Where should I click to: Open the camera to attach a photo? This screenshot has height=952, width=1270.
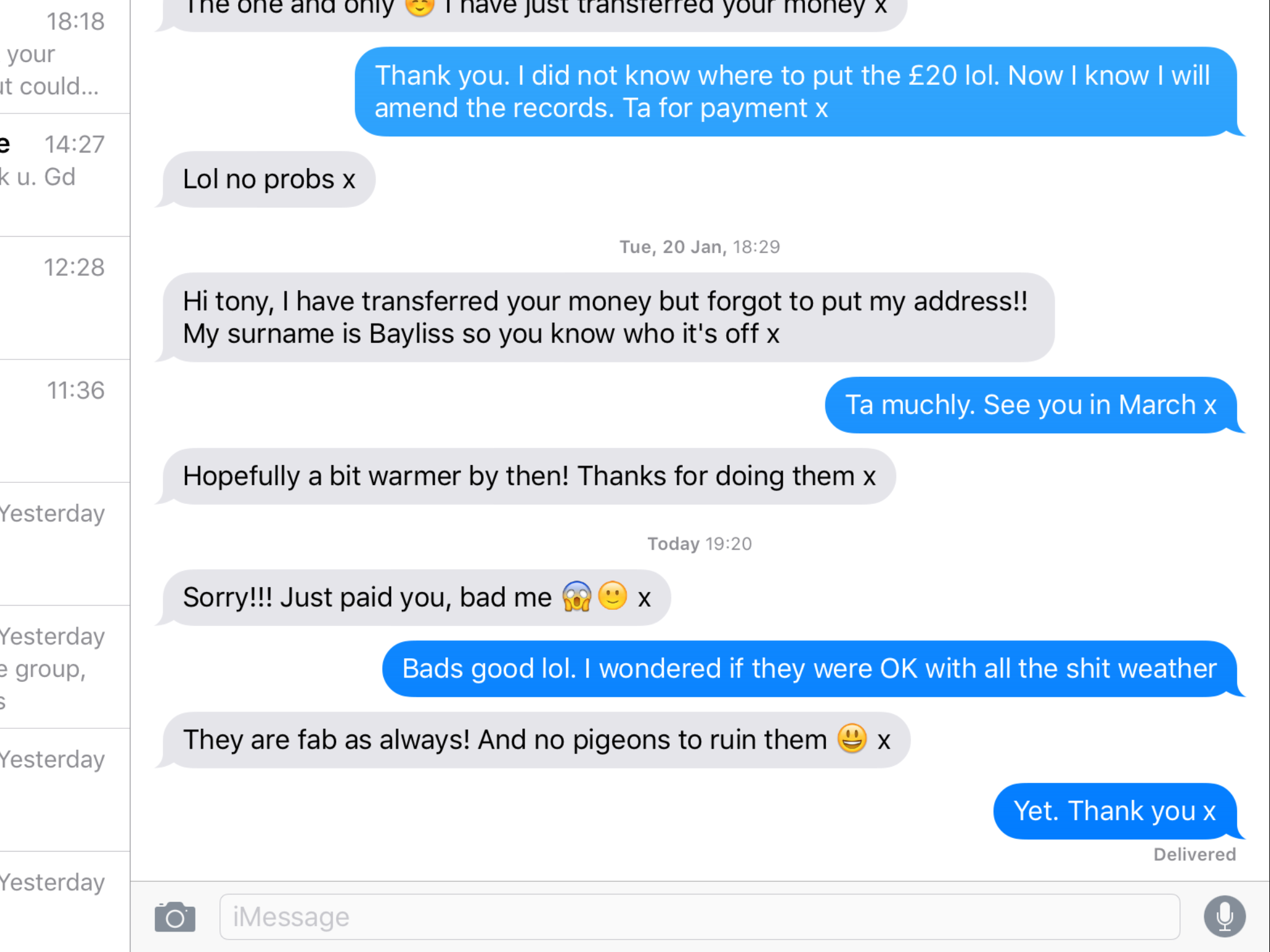click(175, 917)
